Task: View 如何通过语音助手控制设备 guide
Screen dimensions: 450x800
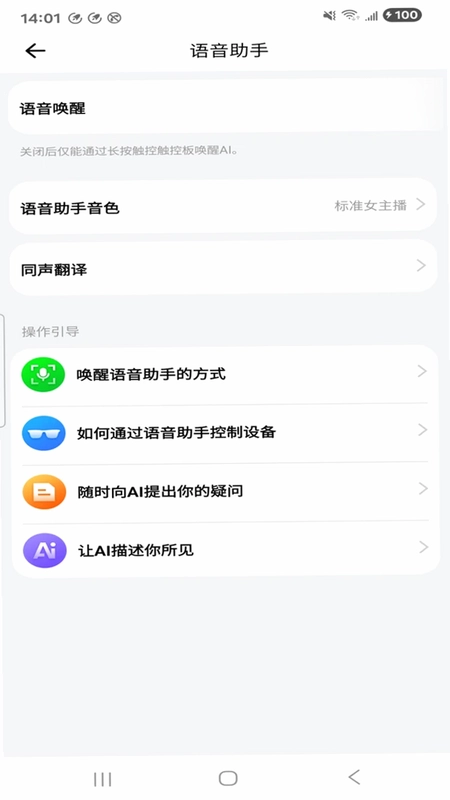Action: coord(224,433)
